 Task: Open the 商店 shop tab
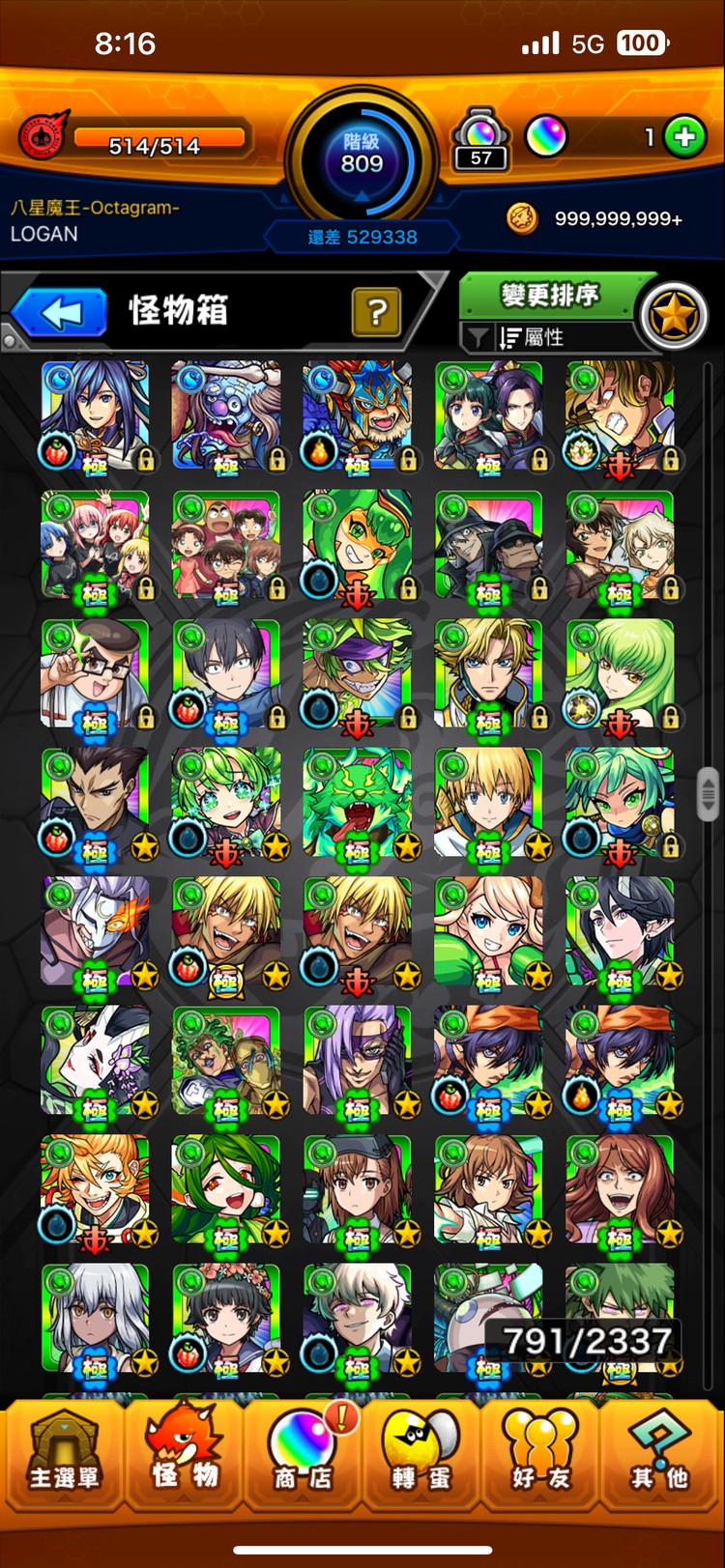tap(303, 1455)
